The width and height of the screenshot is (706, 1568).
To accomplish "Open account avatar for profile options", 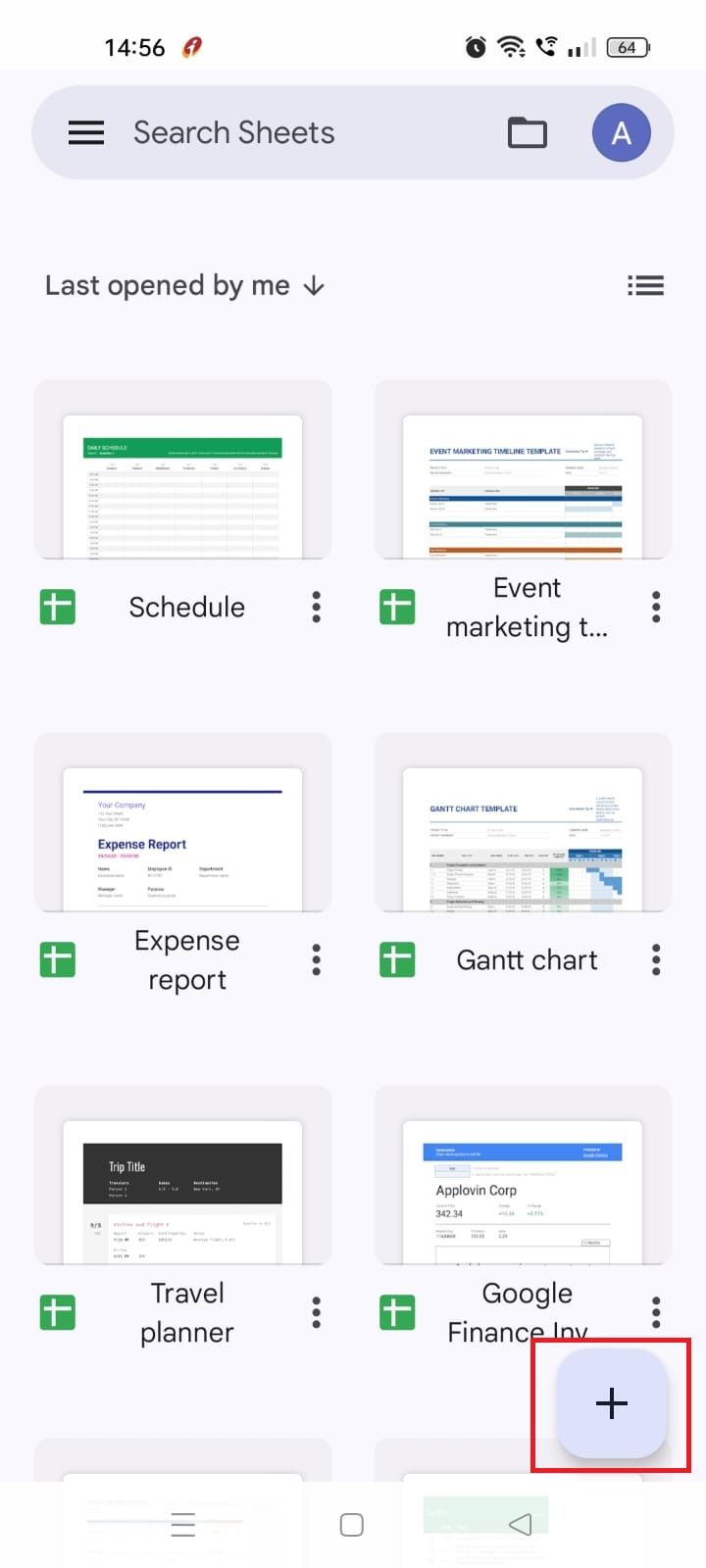I will (x=622, y=132).
